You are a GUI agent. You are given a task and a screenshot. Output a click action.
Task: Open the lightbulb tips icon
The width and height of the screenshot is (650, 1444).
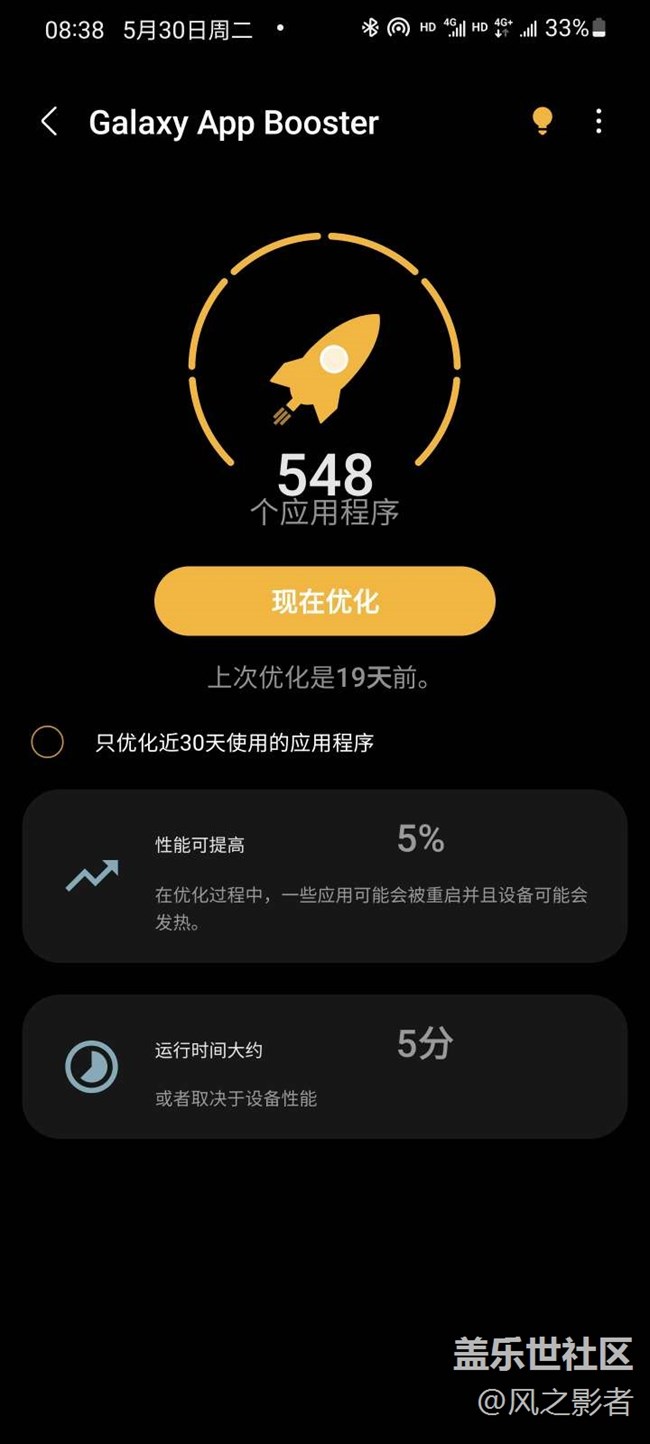pyautogui.click(x=542, y=121)
